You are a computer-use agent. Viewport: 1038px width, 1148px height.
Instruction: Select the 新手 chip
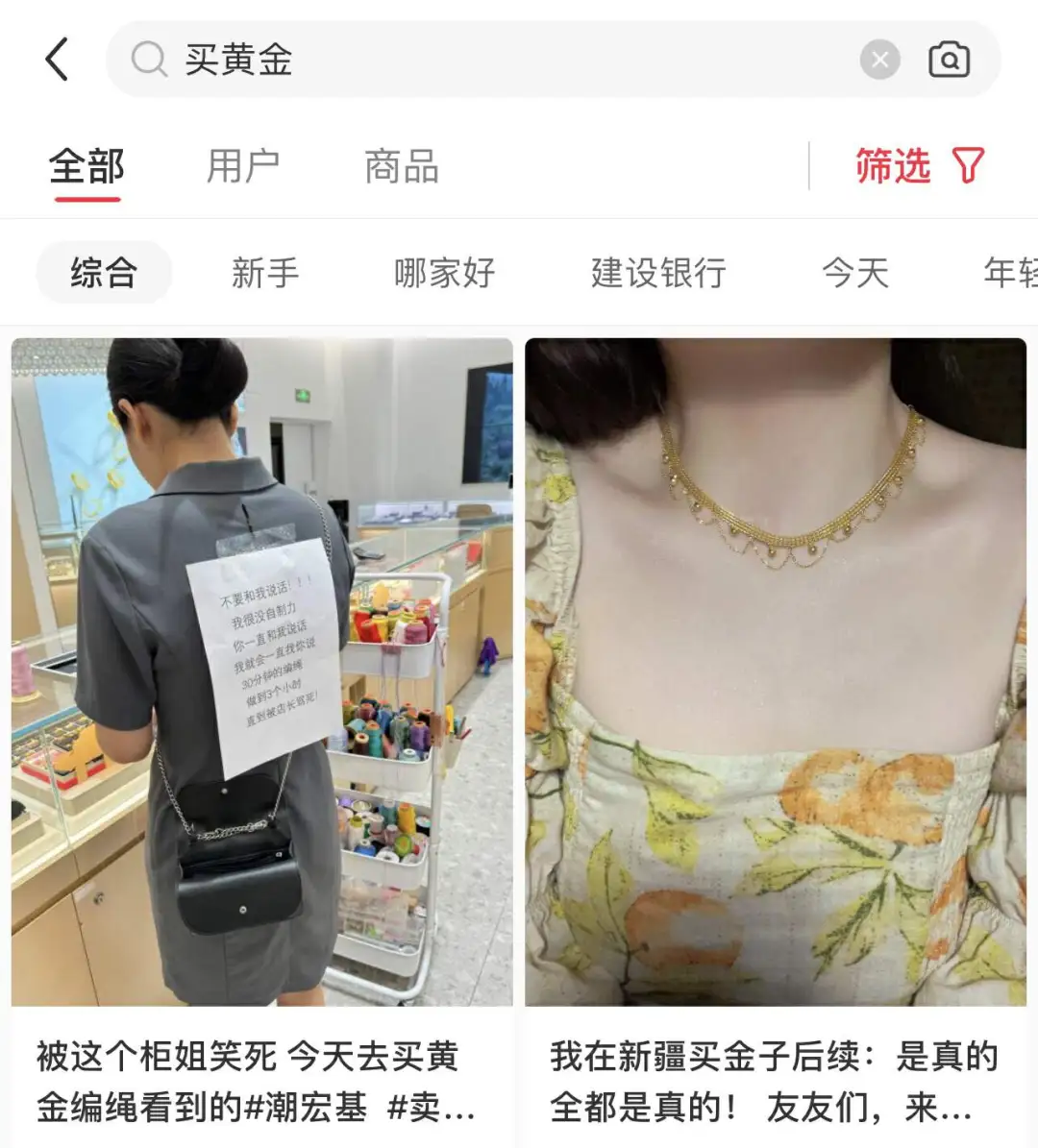point(265,273)
